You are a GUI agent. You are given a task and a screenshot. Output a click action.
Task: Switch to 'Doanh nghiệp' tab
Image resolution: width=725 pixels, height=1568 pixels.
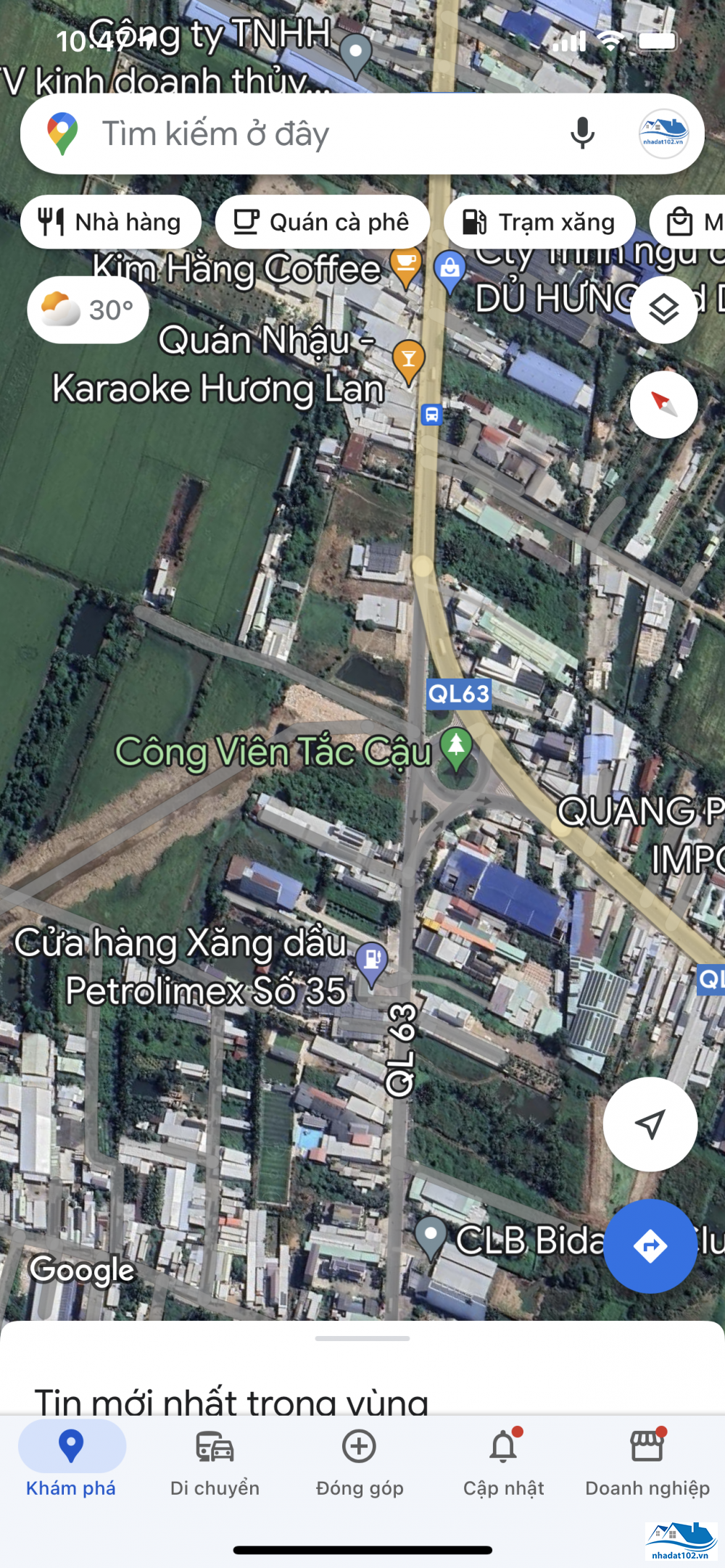647,1461
